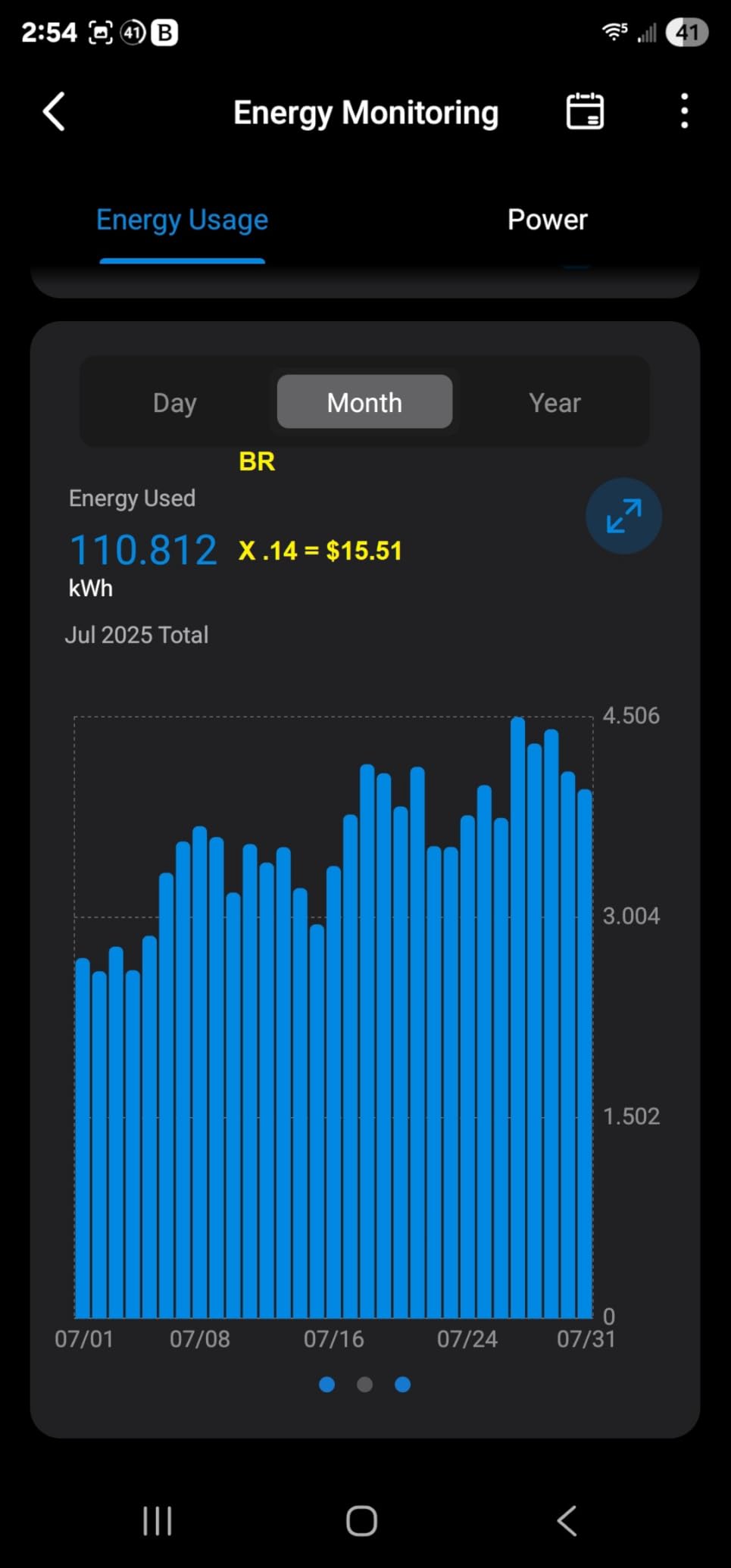Open the calendar date picker
731x1568 pixels.
pos(585,112)
